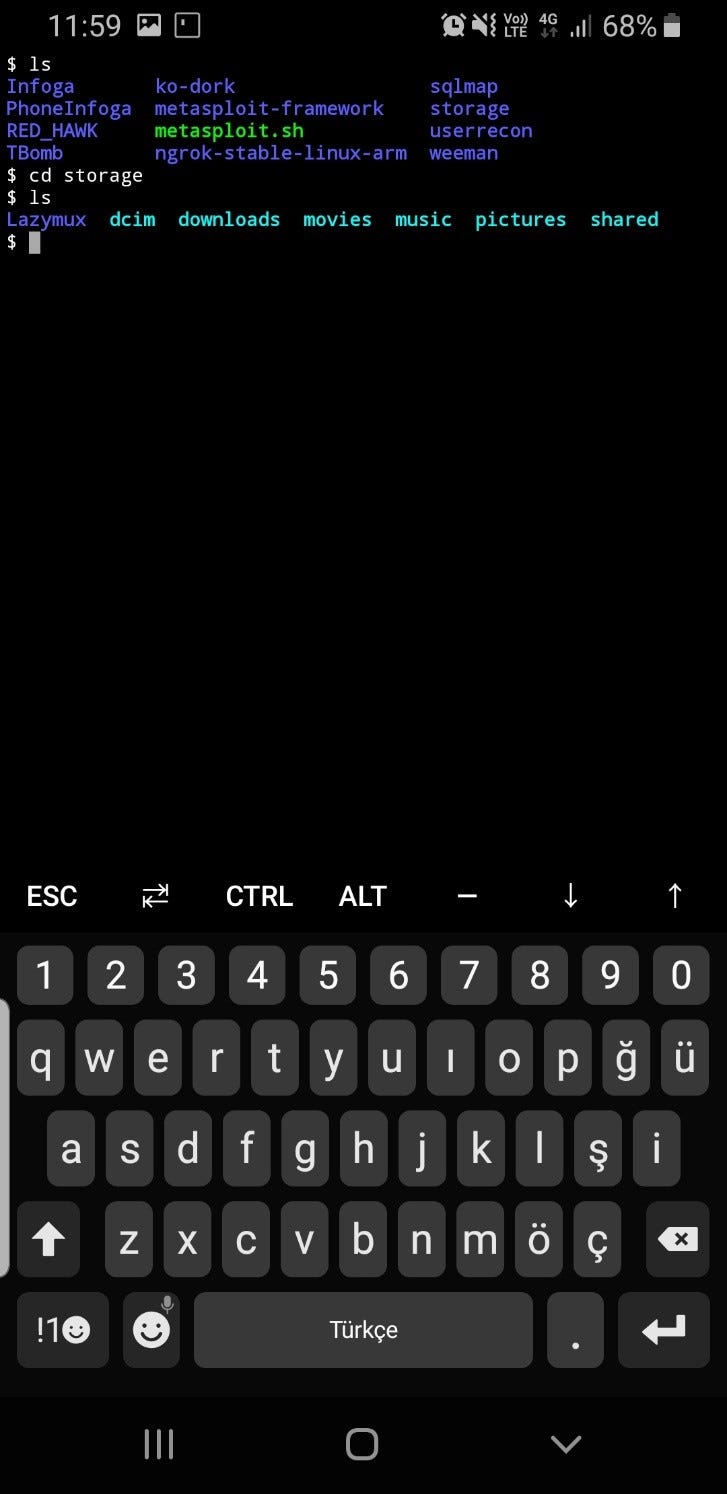
Task: Go to the home screen
Action: (x=362, y=1444)
